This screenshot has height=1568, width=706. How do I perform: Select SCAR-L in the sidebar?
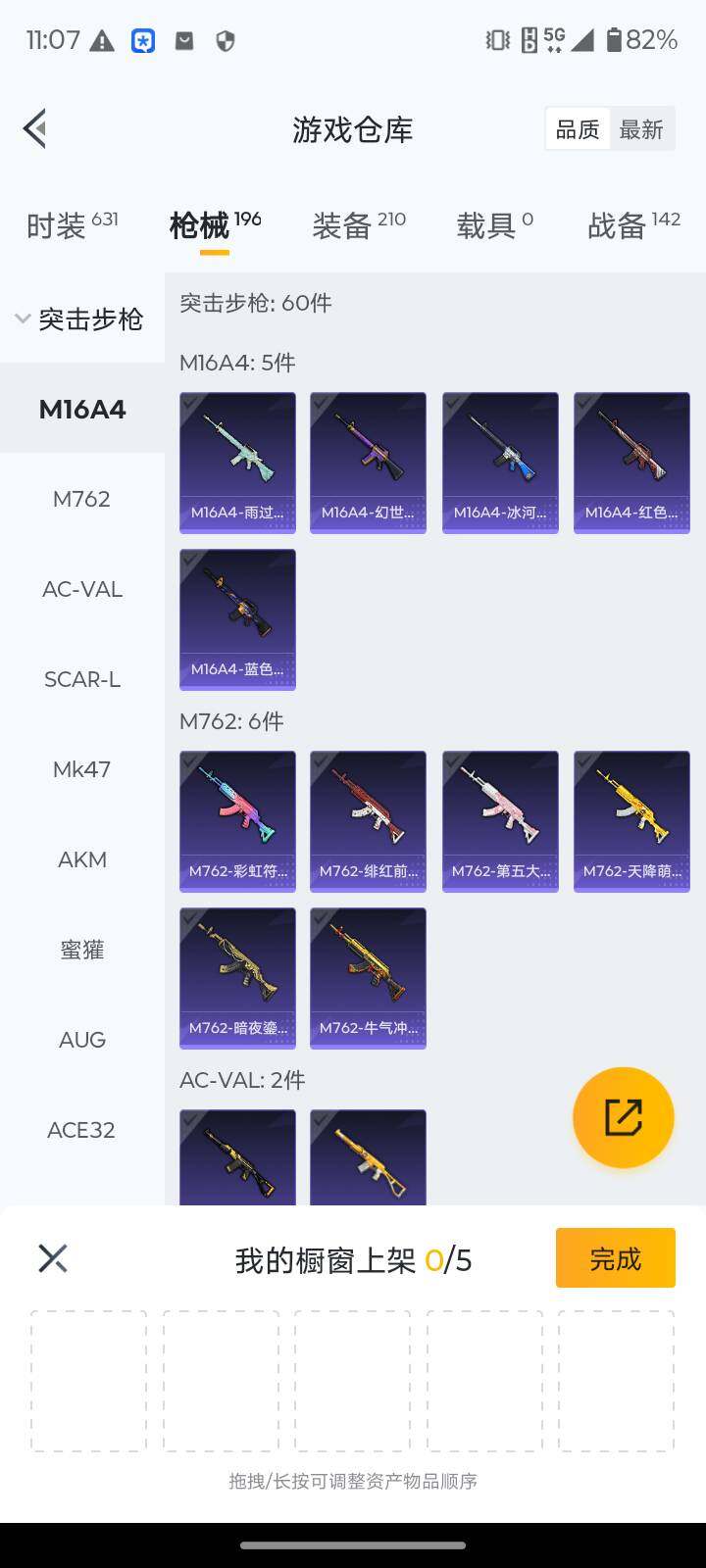click(x=81, y=679)
